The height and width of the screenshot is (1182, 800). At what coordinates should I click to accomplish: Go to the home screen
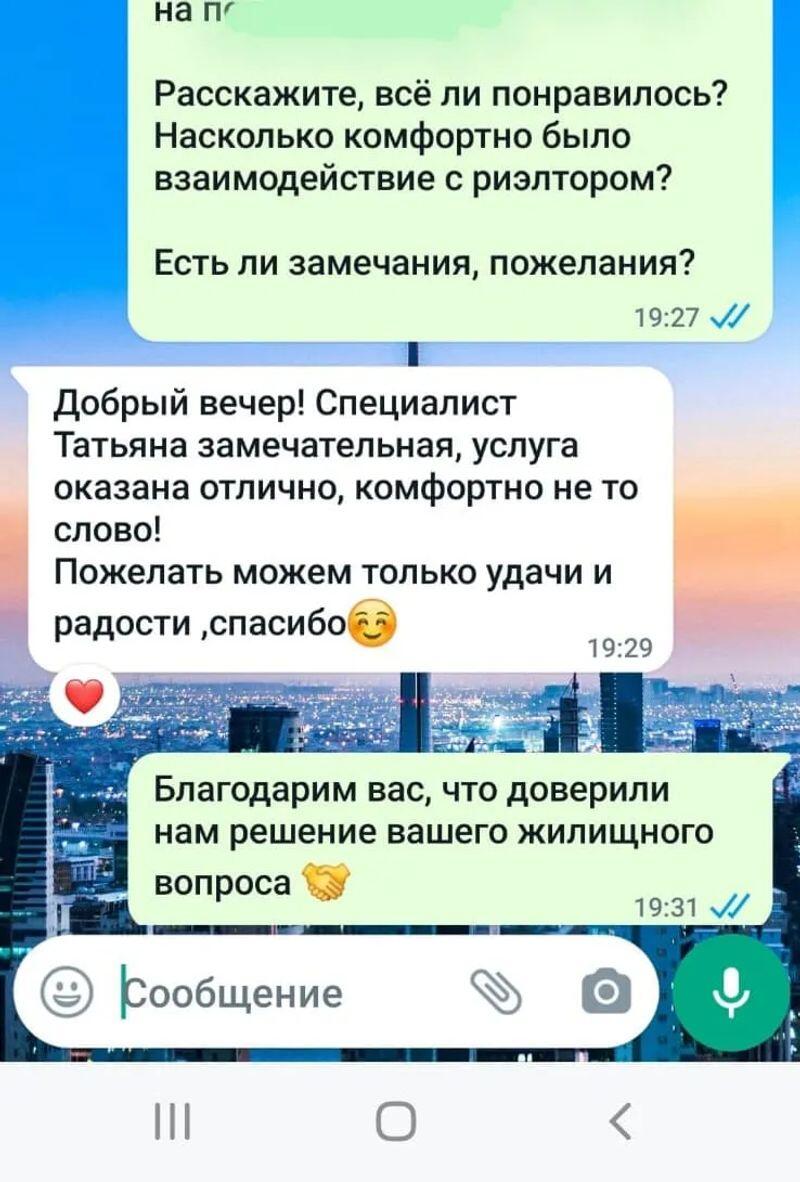396,1121
